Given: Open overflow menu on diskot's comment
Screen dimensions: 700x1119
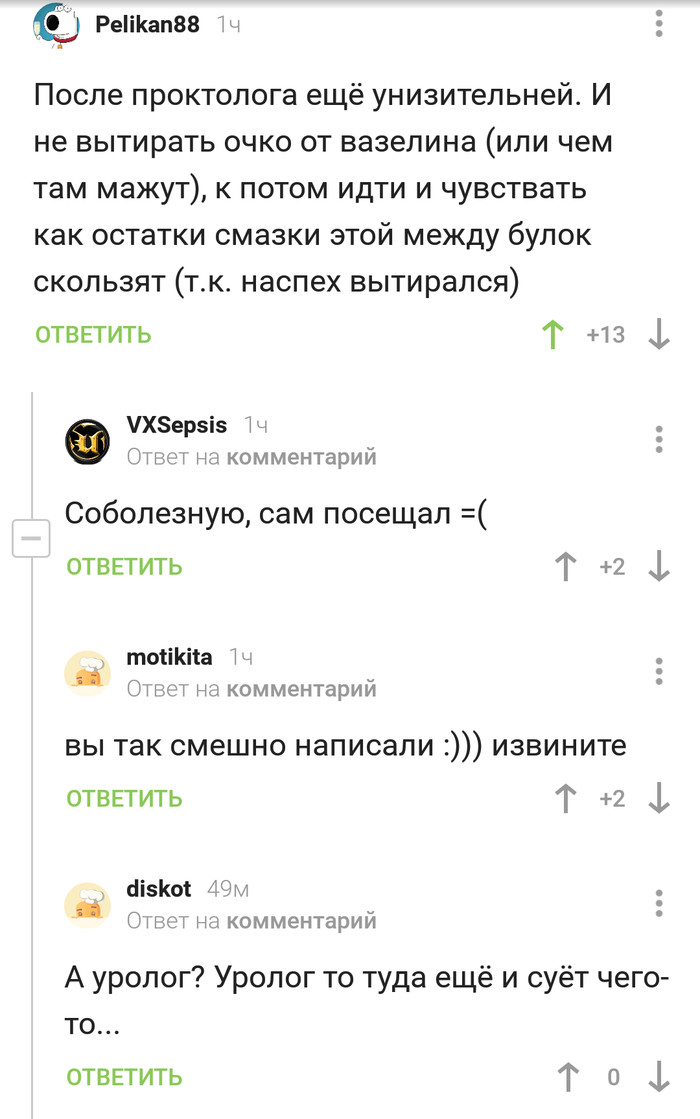Looking at the screenshot, I should 658,902.
